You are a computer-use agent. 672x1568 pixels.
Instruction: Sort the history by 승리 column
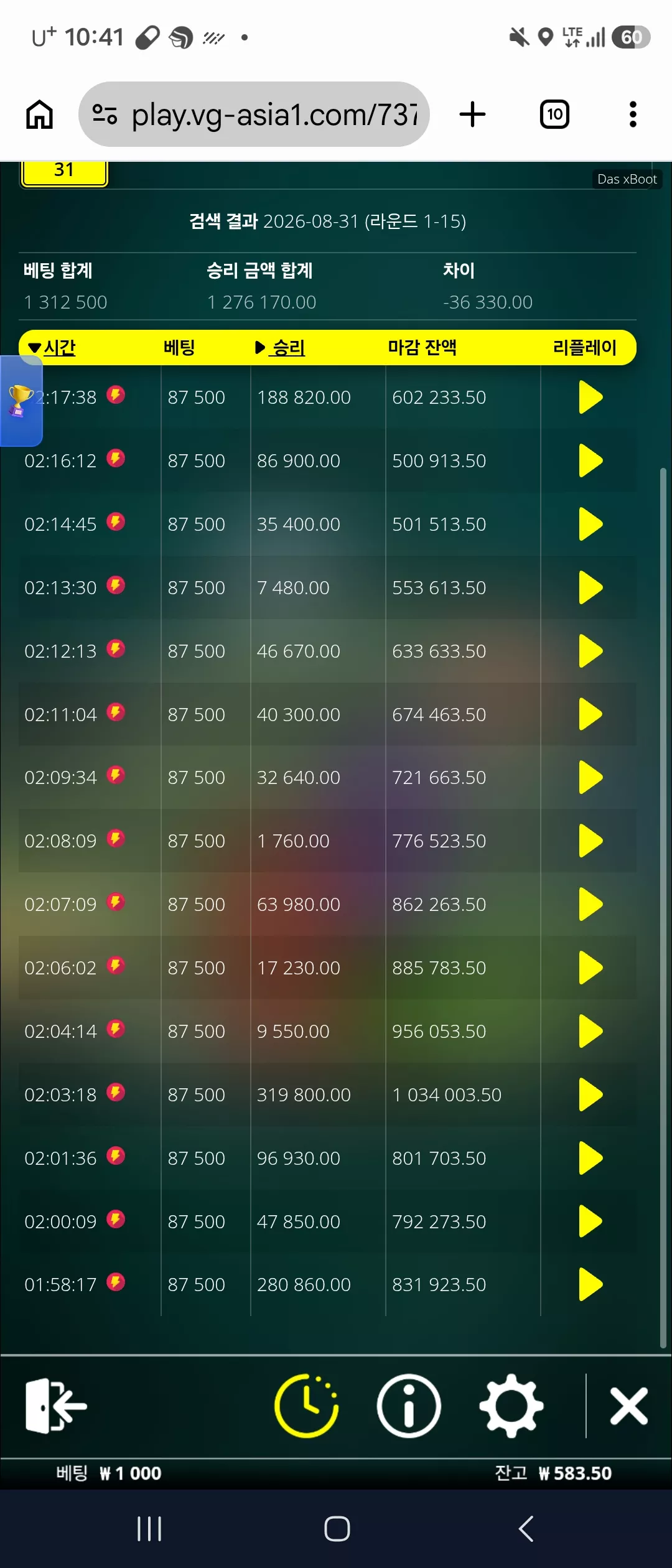click(x=281, y=347)
